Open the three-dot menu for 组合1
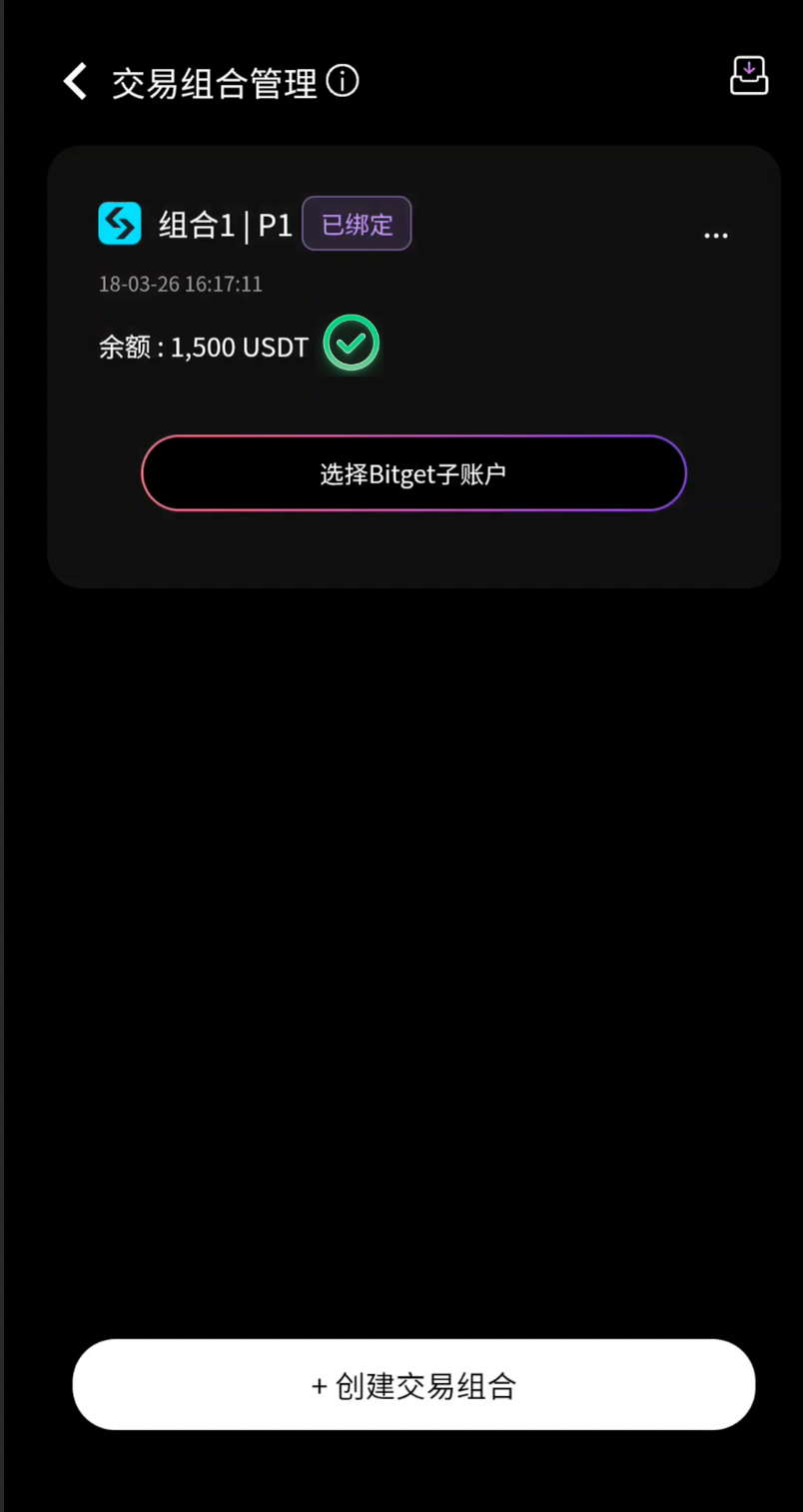 point(715,236)
